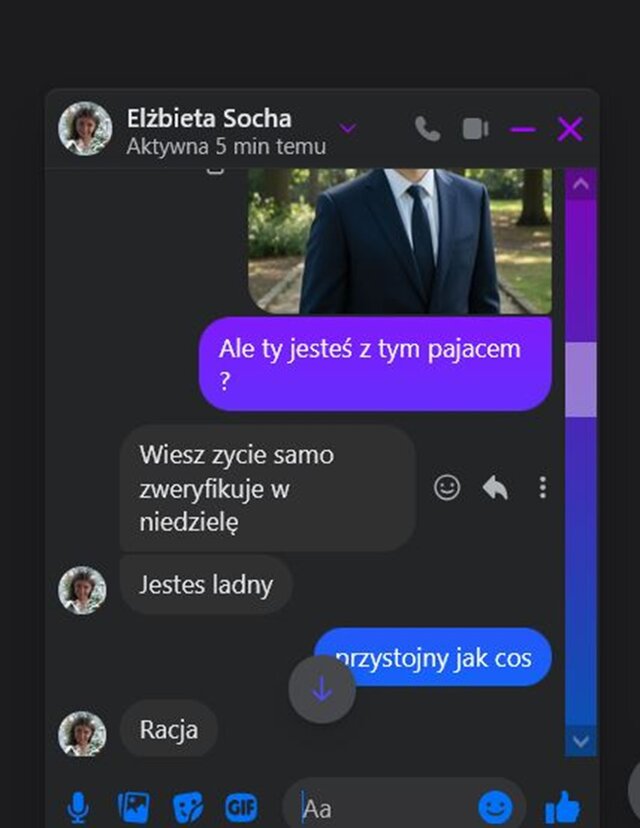React with emoji to 'Wiesz zycie' message
The image size is (640, 828).
[x=447, y=487]
